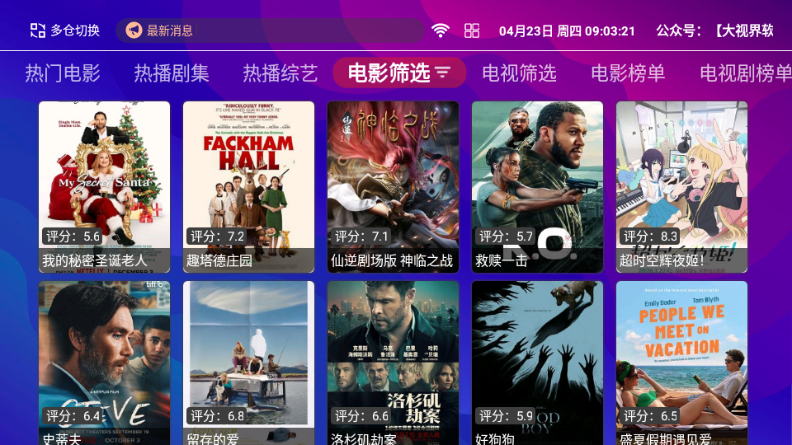Switch to the 热门电影 tab
The height and width of the screenshot is (445, 792).
[x=63, y=73]
